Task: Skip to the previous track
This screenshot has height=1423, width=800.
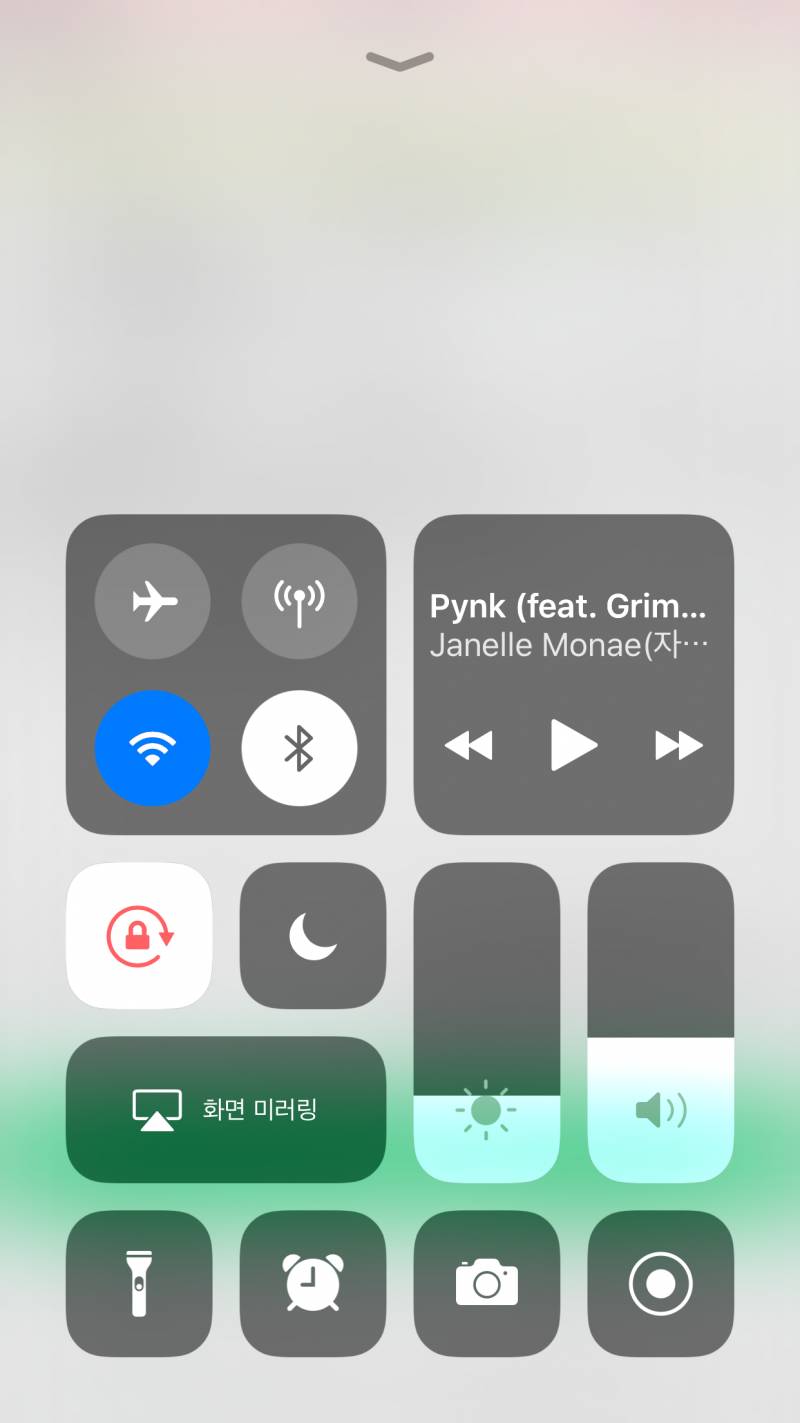Action: pyautogui.click(x=468, y=745)
